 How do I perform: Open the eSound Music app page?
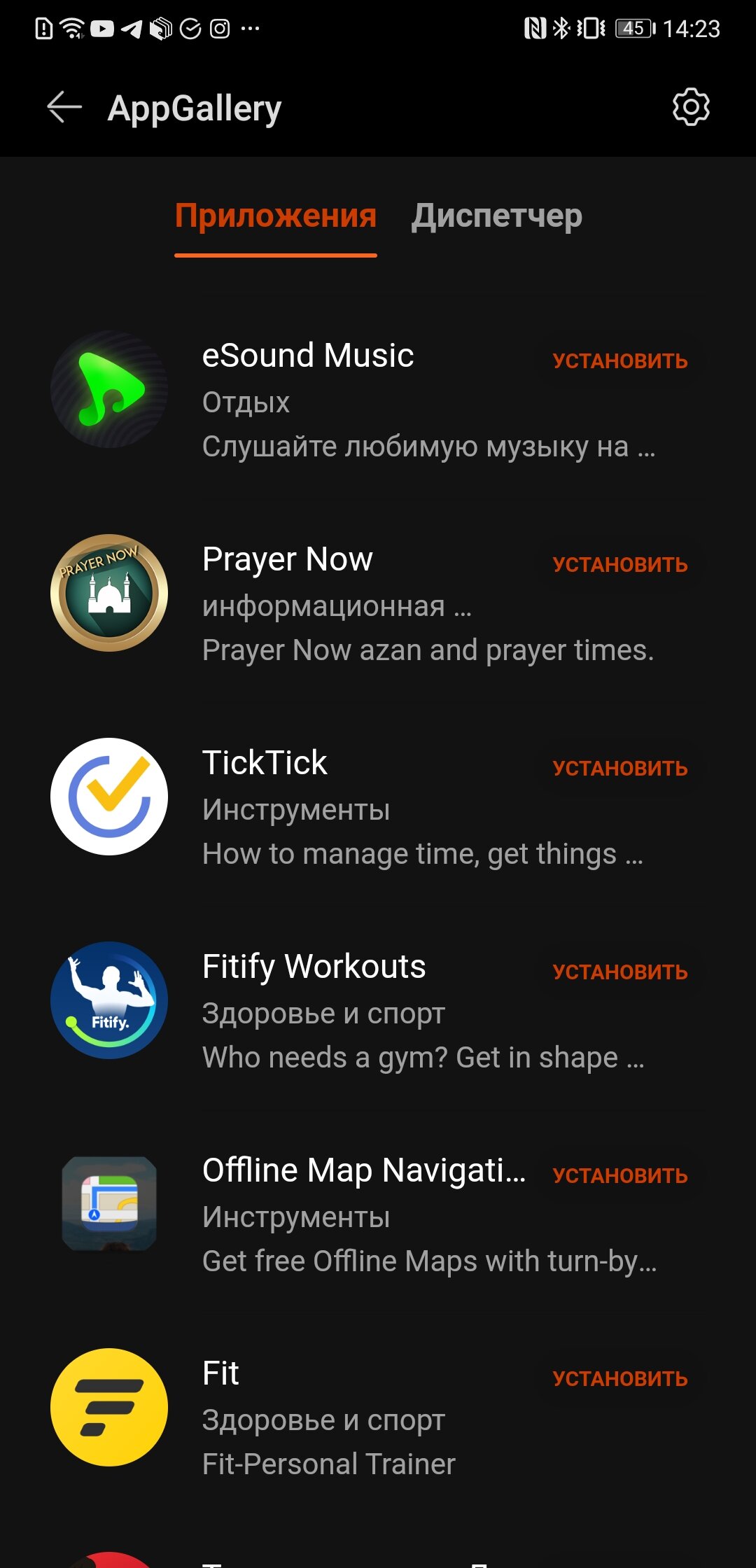click(x=294, y=399)
